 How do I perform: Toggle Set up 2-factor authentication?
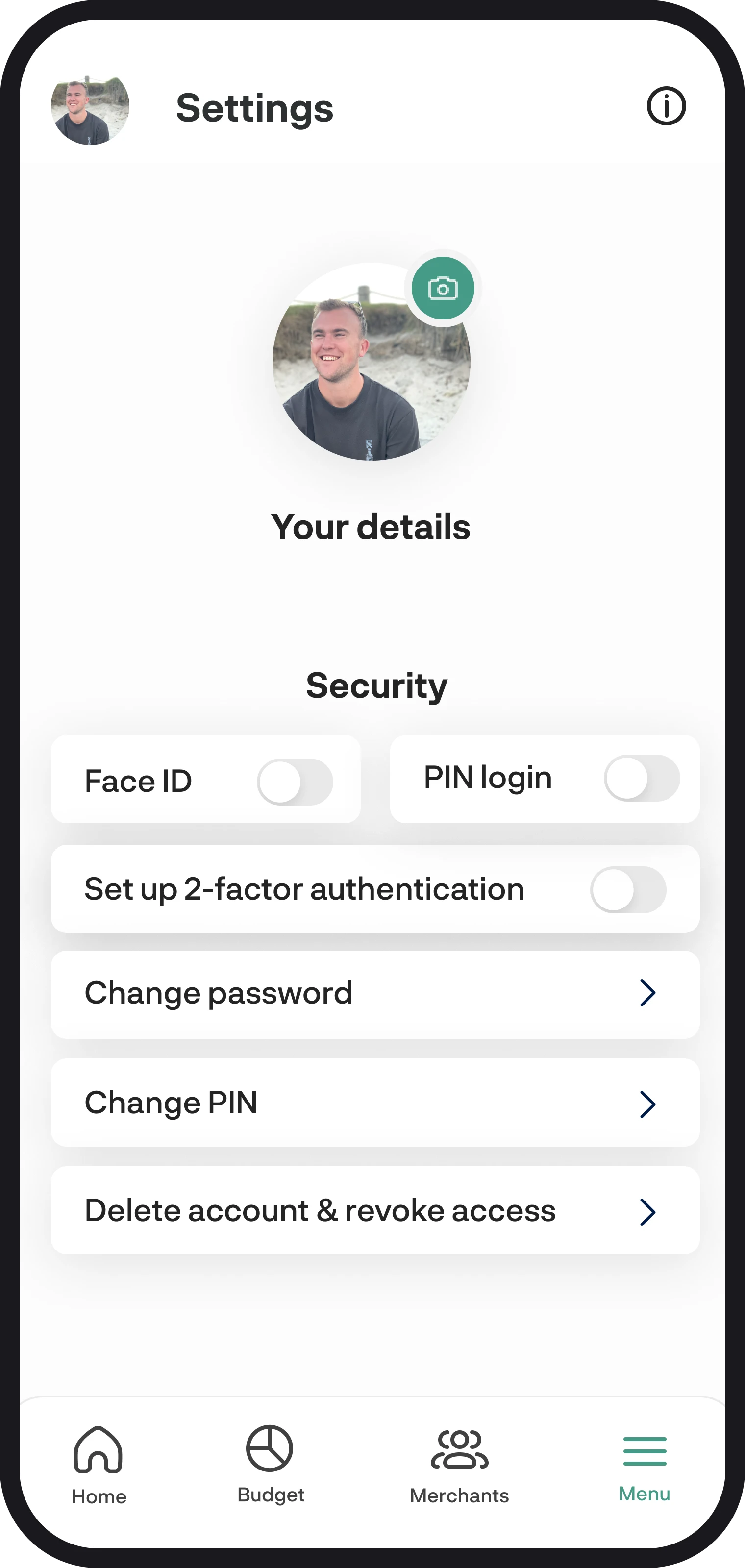tap(628, 889)
